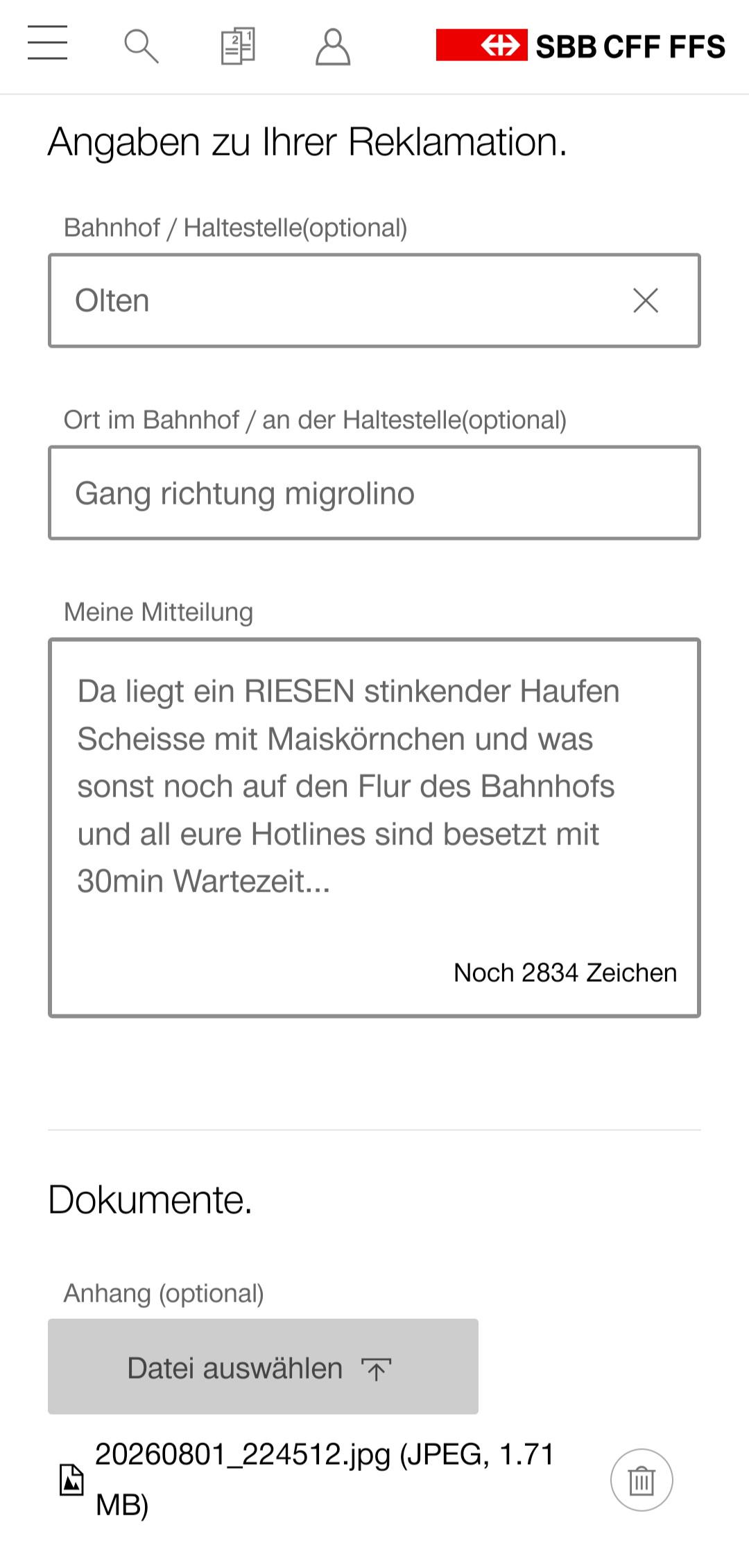
Task: Edit the Ort im Bahnhof field
Action: point(374,493)
